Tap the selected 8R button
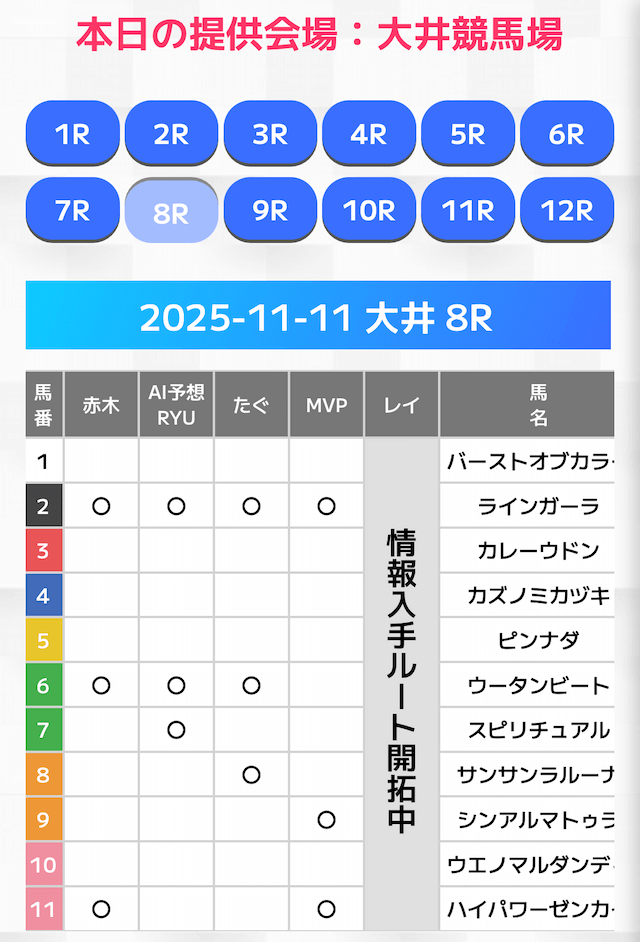Viewport: 640px width, 942px height. (171, 212)
